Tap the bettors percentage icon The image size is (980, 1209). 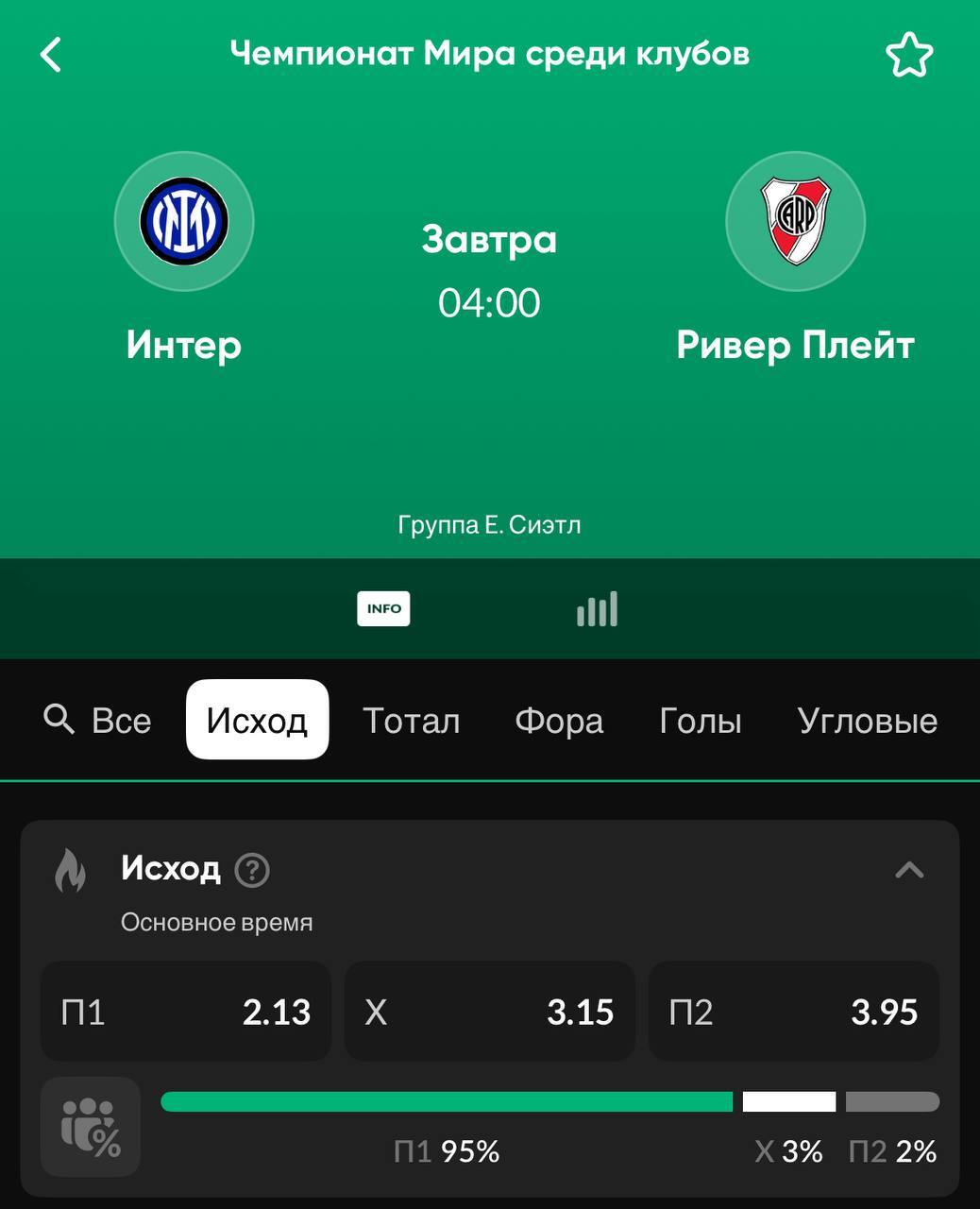tap(91, 1127)
